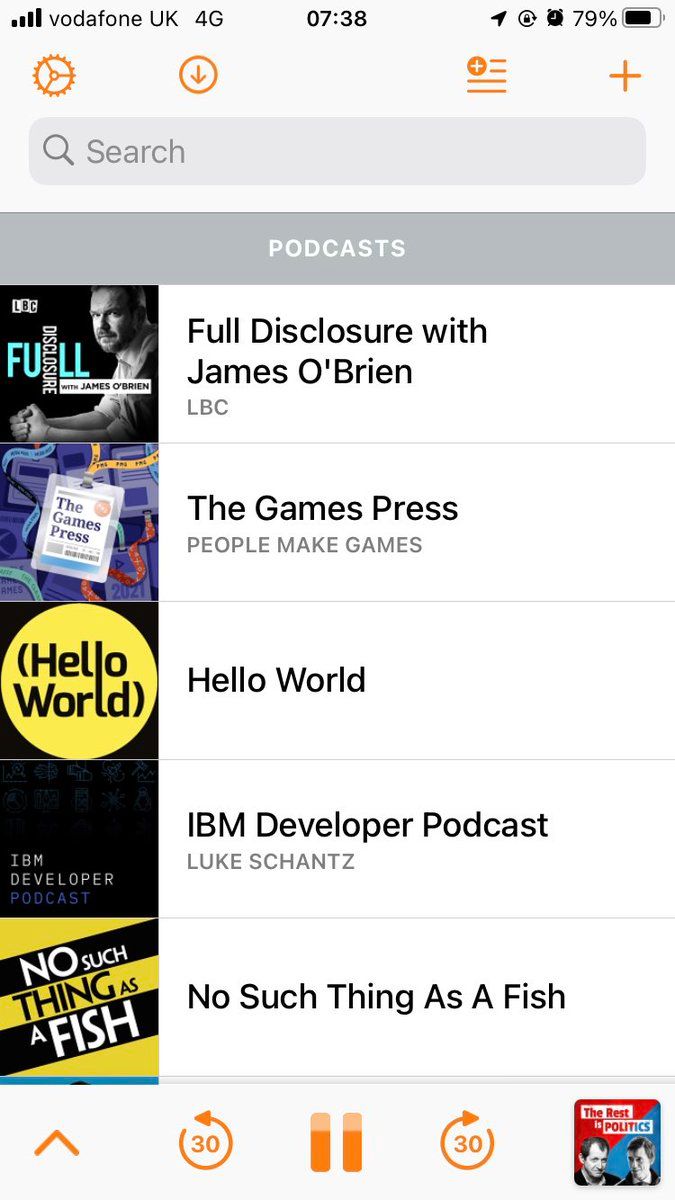Screen dimensions: 675x1200
Task: Open No Such Thing As A Fish
Action: tap(337, 996)
